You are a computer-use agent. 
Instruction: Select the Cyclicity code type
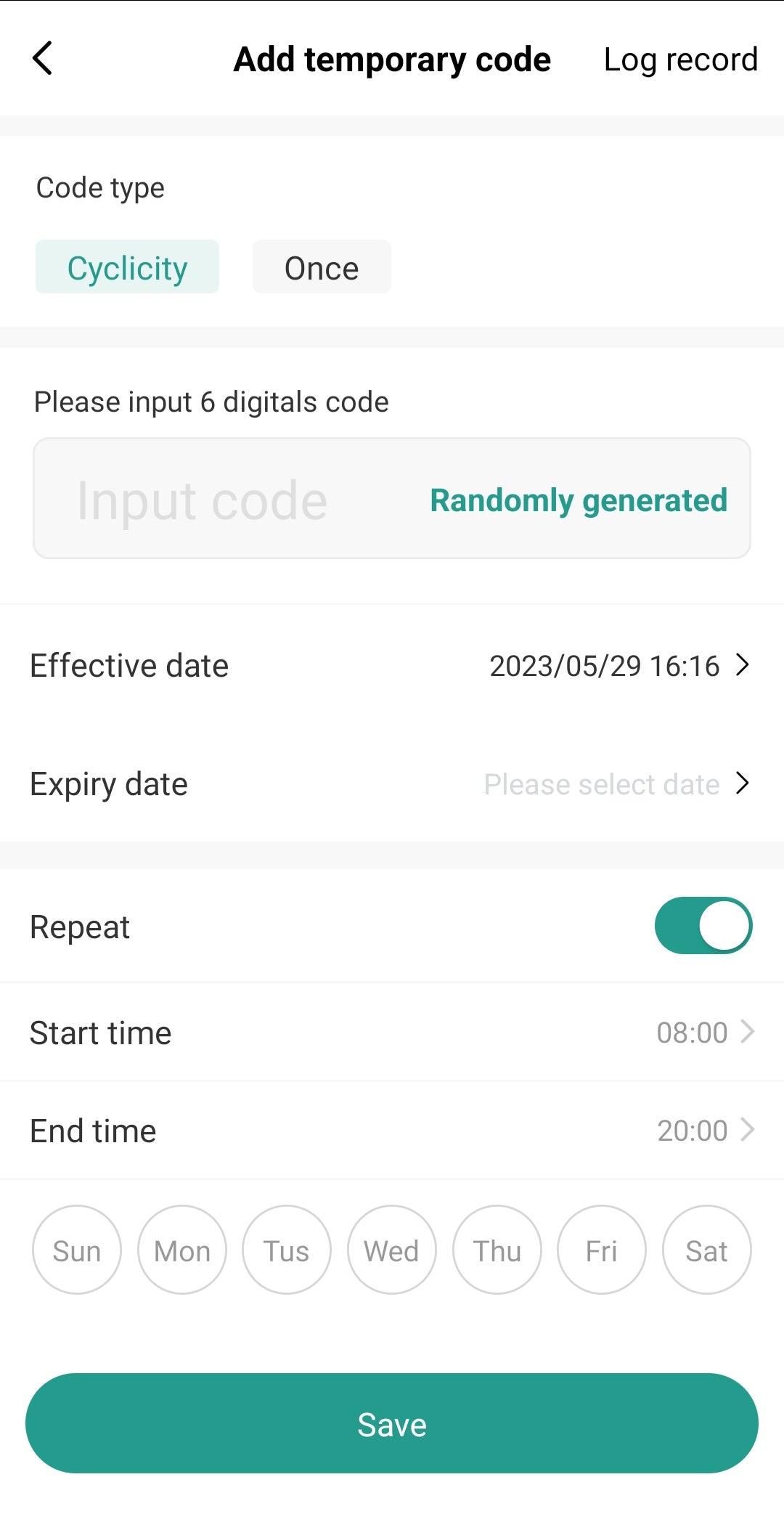(x=127, y=267)
